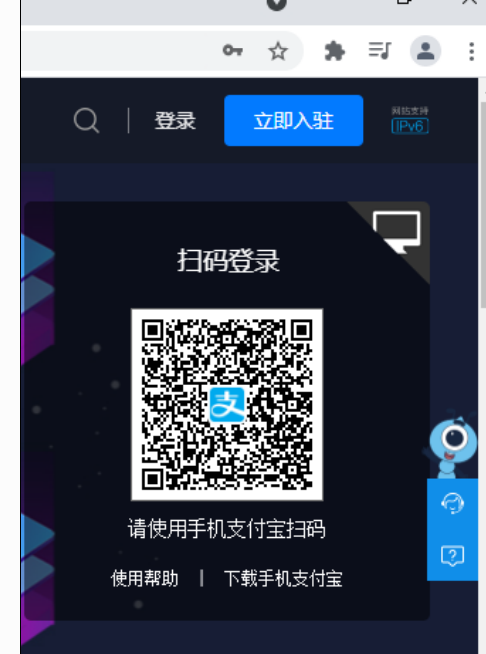Open the browser profile avatar
The height and width of the screenshot is (654, 486).
[426, 51]
